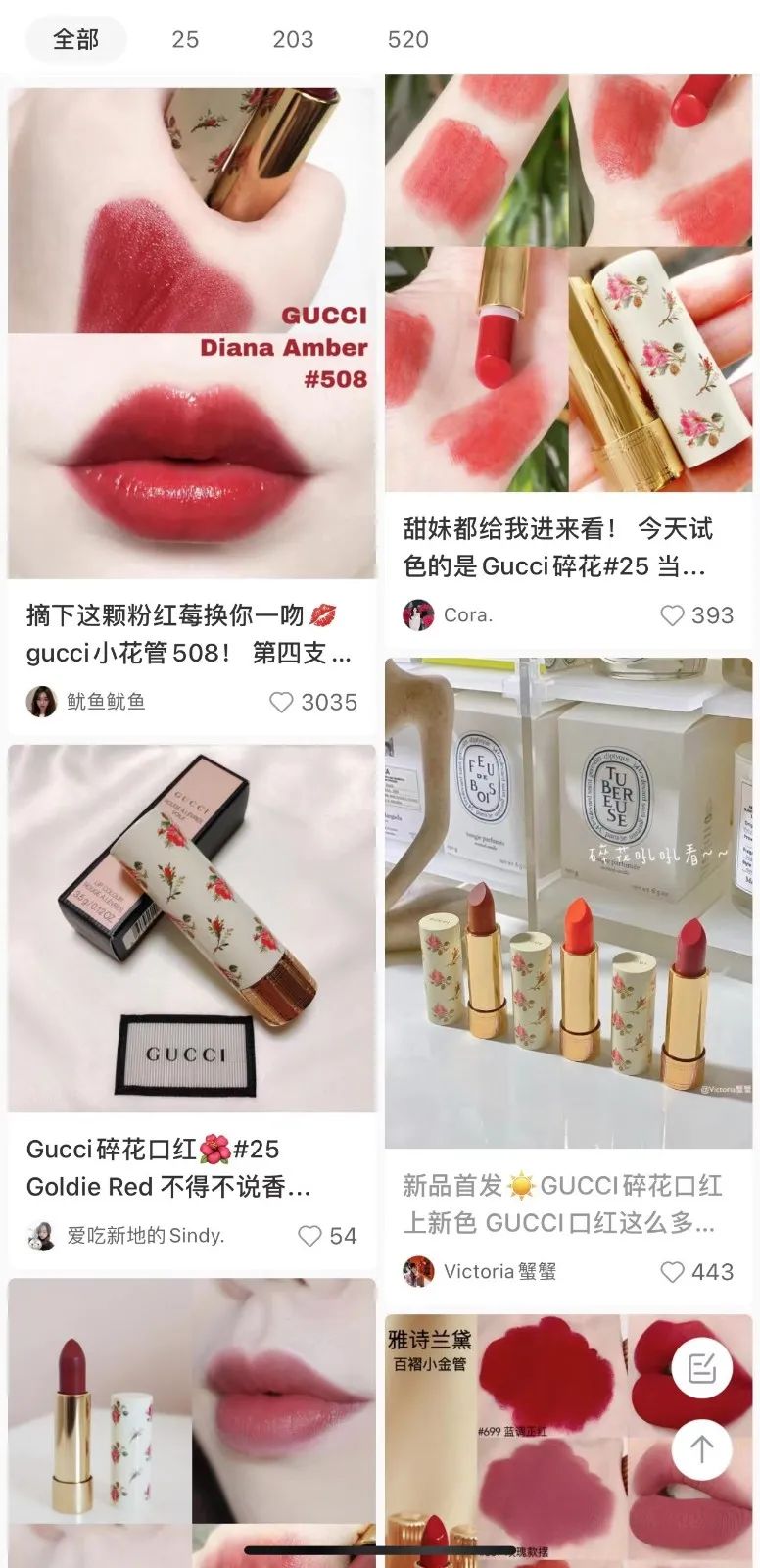Tap the back-to-top arrow button
760x1568 pixels.
701,1449
